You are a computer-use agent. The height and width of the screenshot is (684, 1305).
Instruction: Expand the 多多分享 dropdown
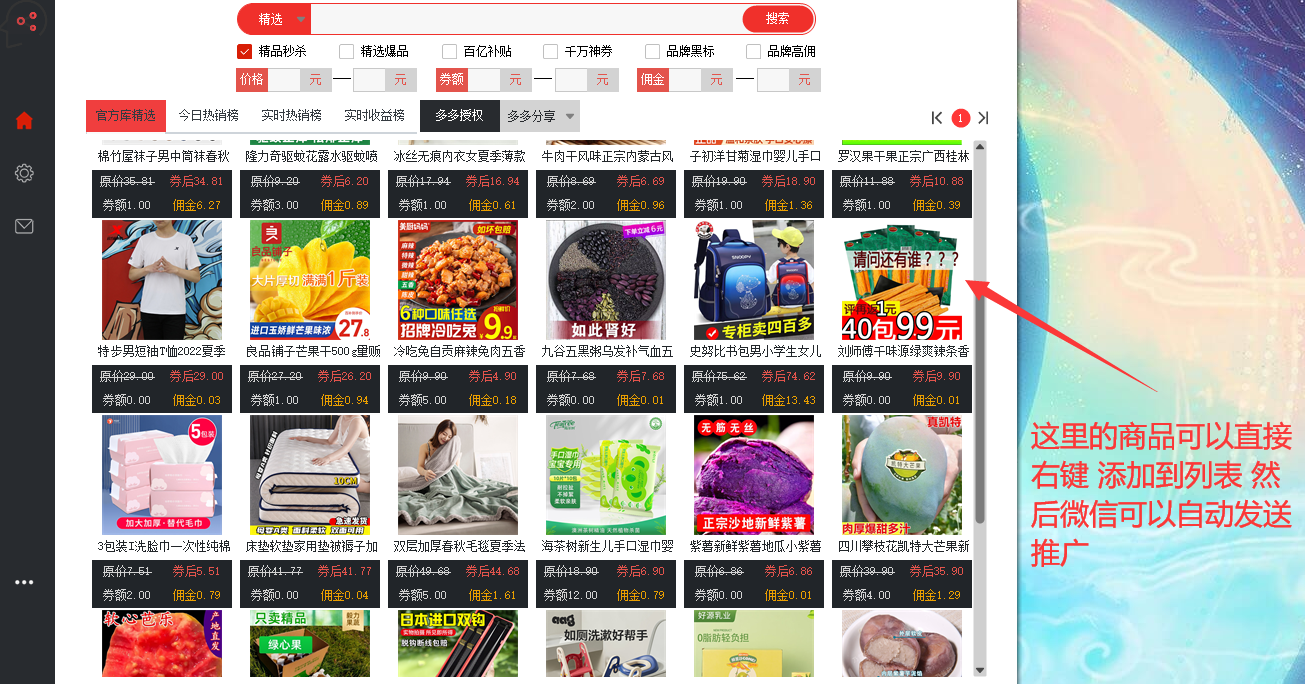[540, 116]
